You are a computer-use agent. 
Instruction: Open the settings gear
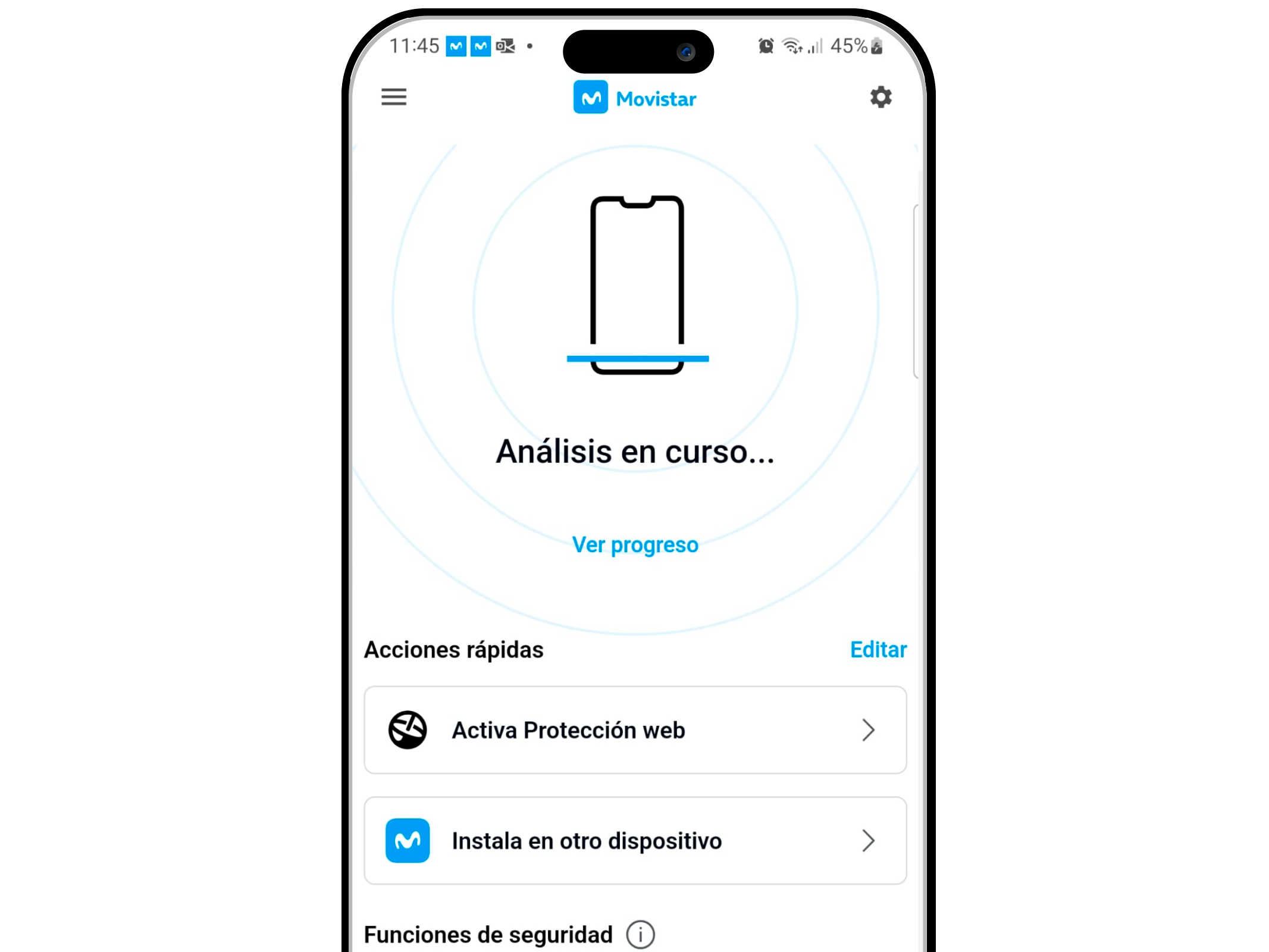[881, 97]
